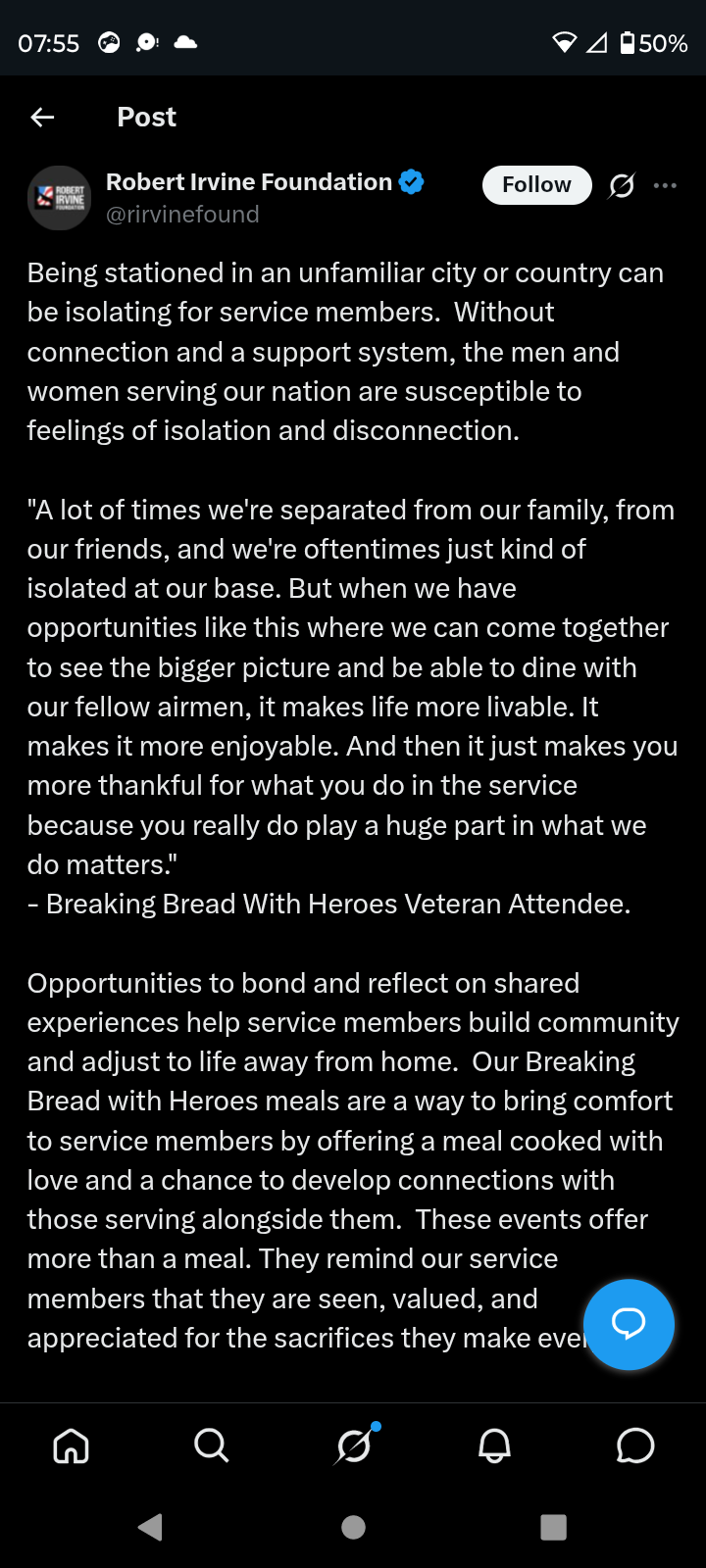Tap the system home button

[x=353, y=1527]
